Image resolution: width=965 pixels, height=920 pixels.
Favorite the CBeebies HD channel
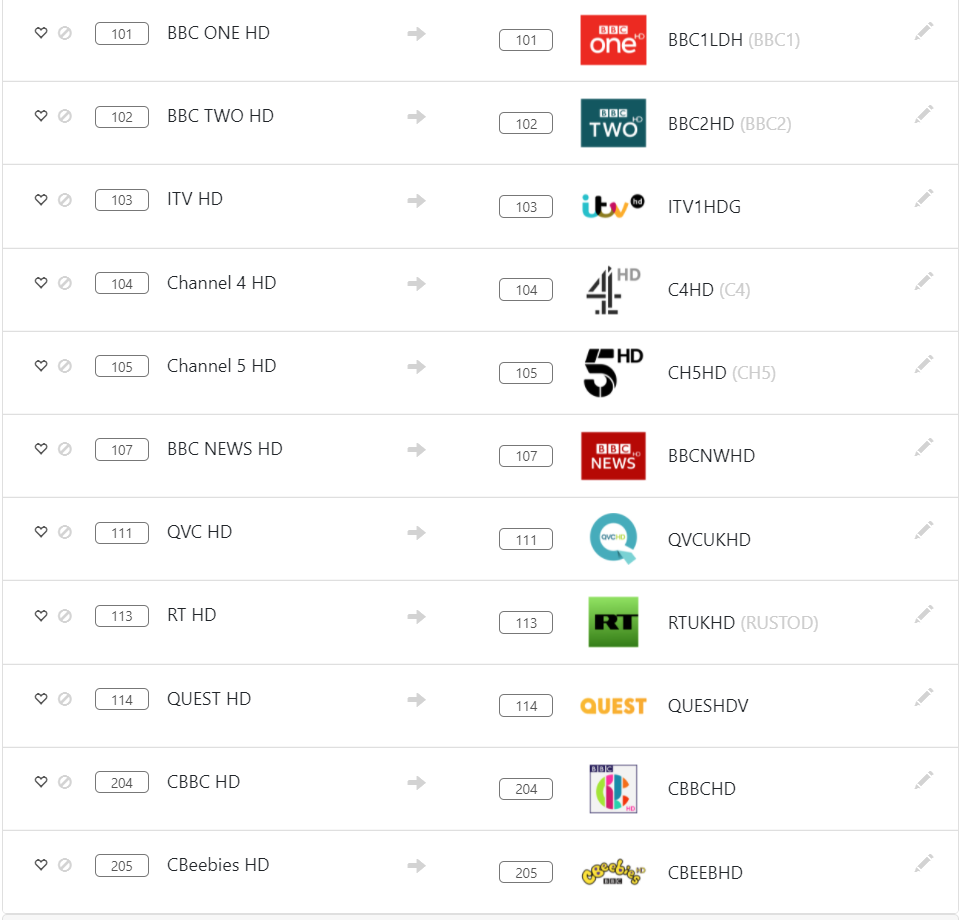point(41,865)
